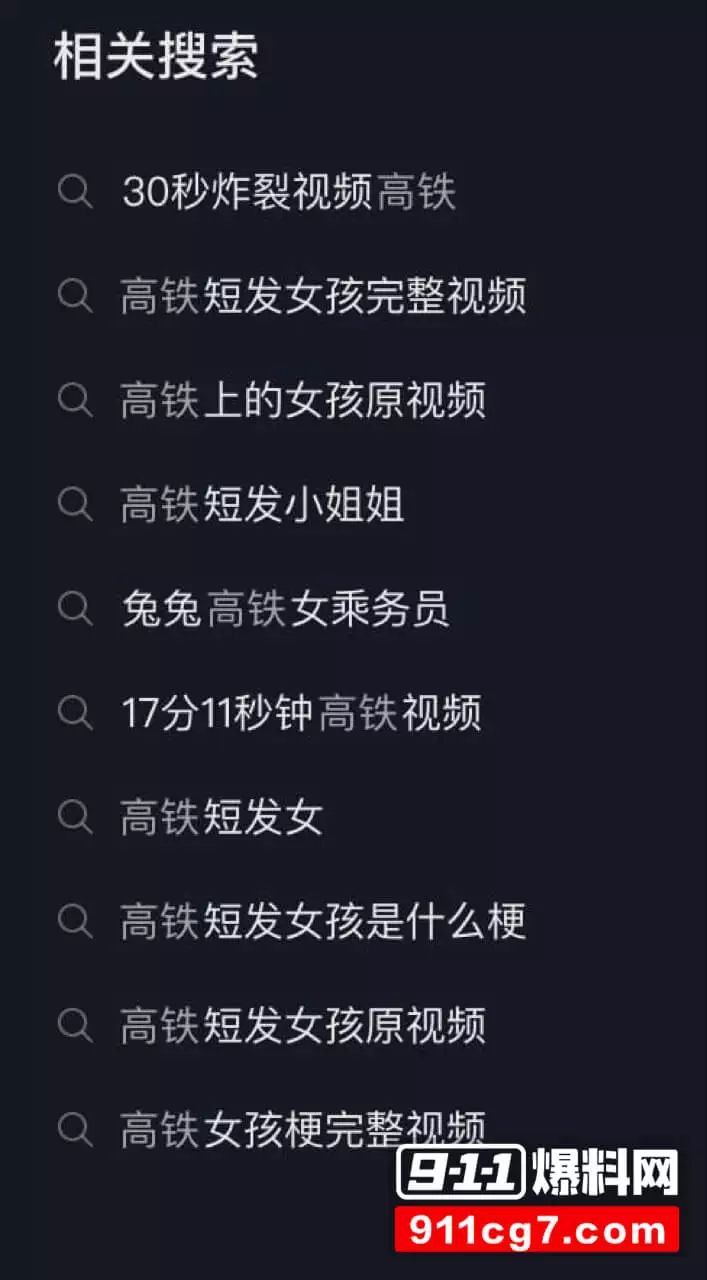The height and width of the screenshot is (1280, 707).
Task: Choose the 高铁短发女 suggestion row
Action: tap(221, 817)
